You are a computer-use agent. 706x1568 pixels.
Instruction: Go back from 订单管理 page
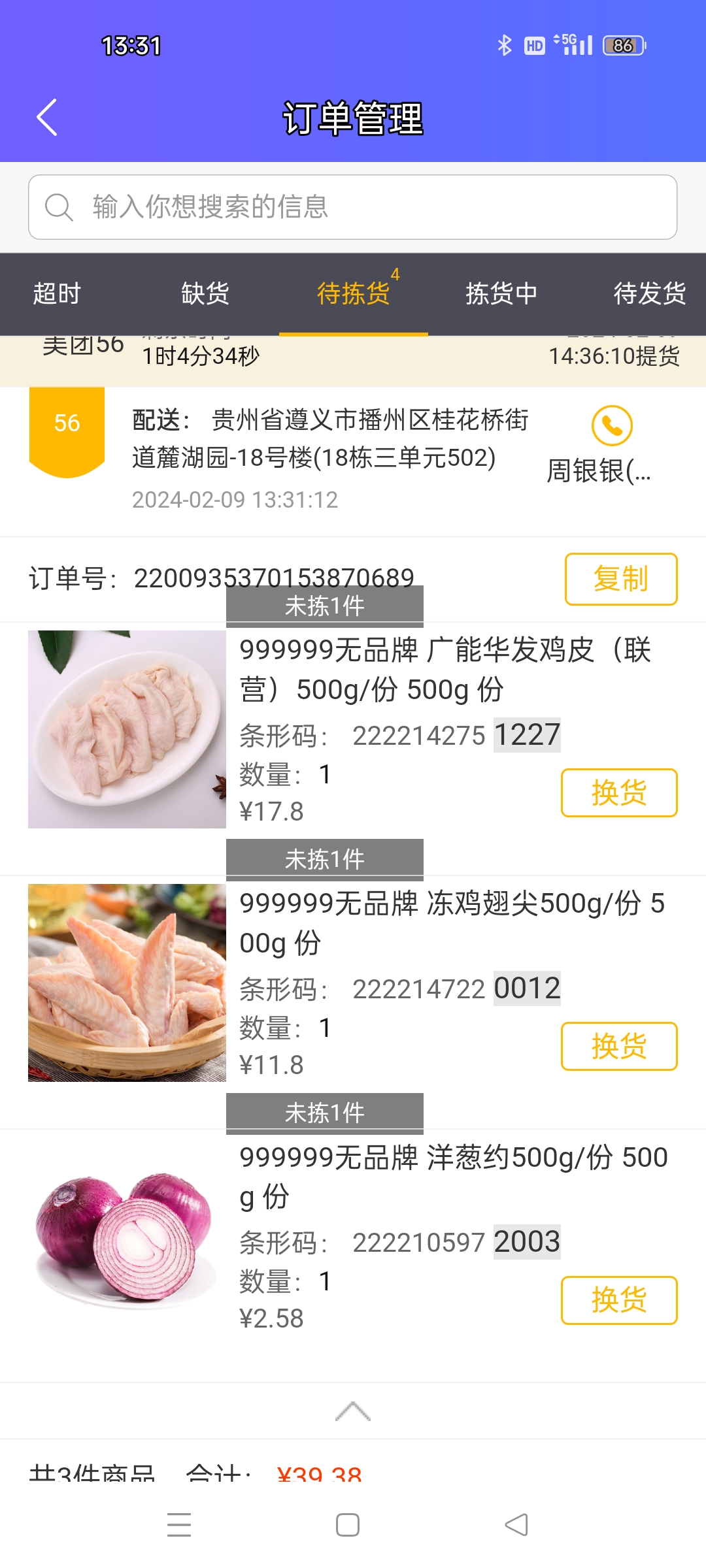[47, 118]
